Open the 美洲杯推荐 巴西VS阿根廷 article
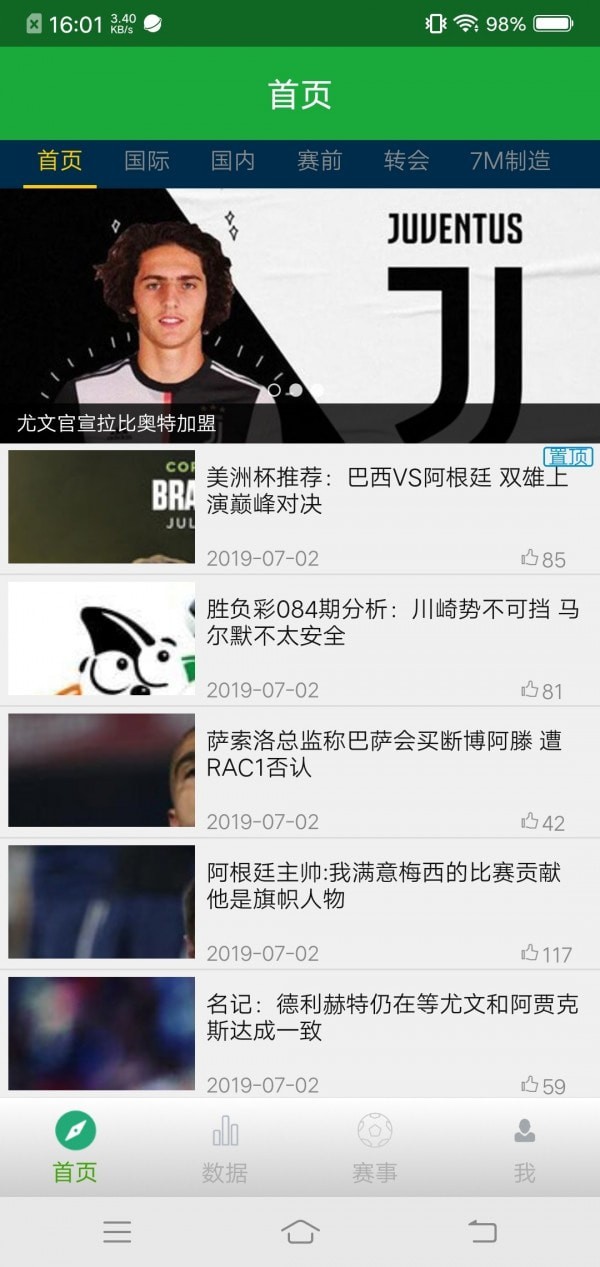This screenshot has width=600, height=1267. (390, 491)
